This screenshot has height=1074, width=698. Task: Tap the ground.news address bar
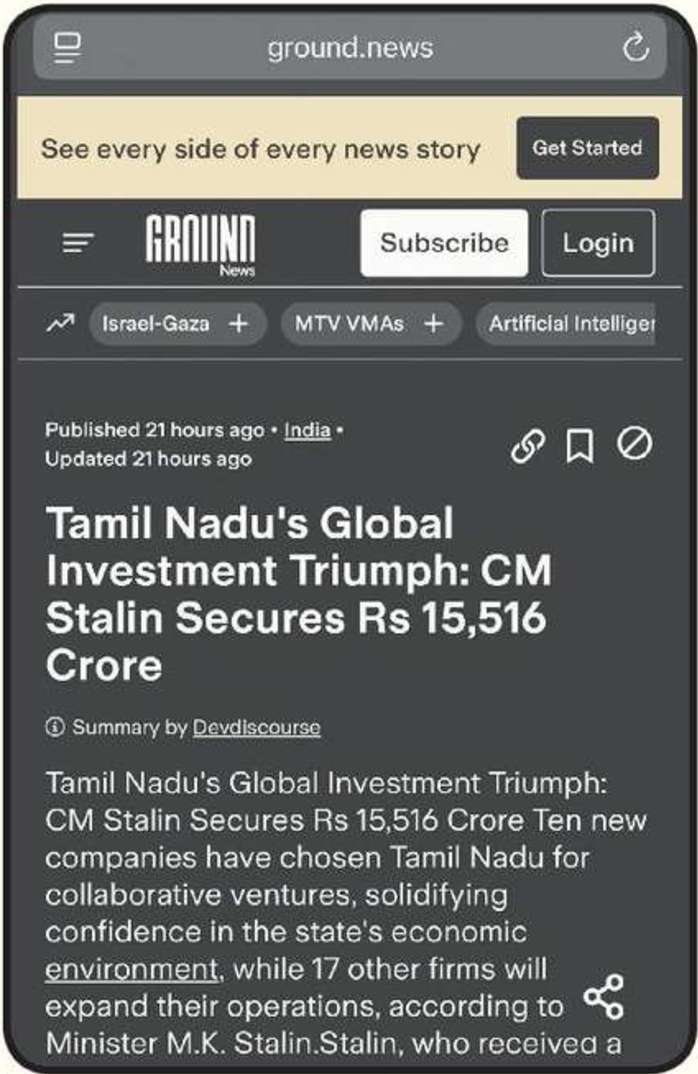click(x=350, y=48)
